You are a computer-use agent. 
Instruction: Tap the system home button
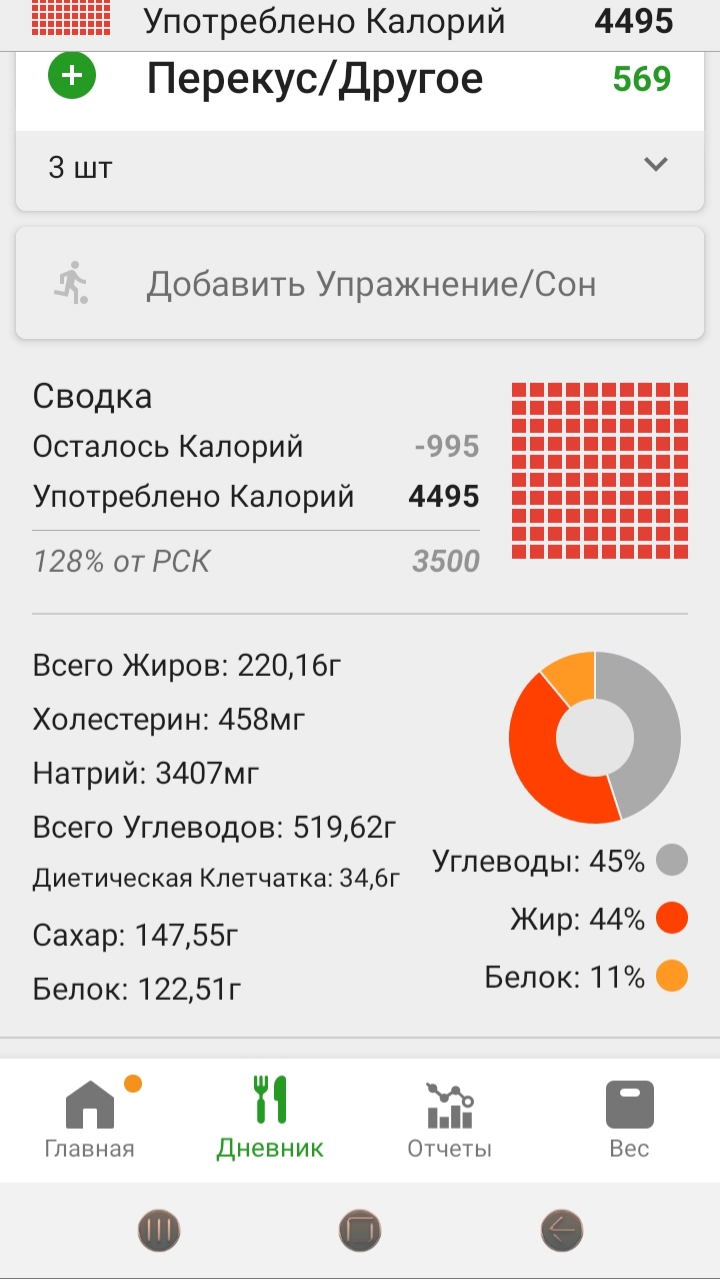pos(360,1229)
